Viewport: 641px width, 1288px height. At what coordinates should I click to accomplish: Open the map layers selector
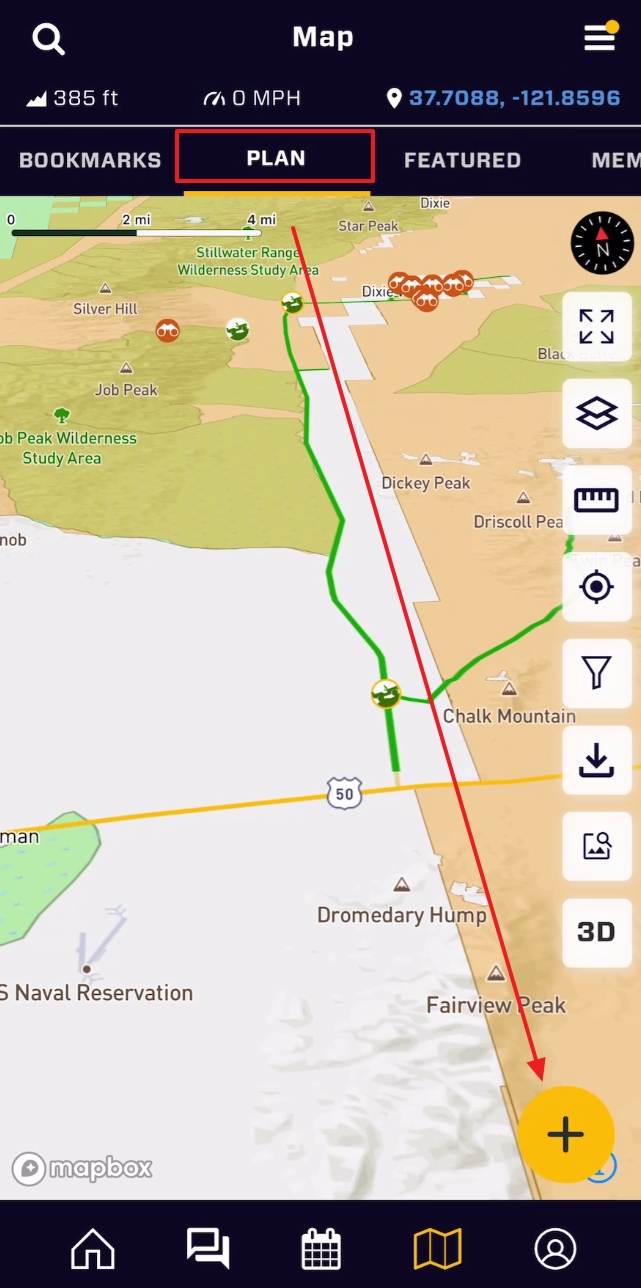597,413
